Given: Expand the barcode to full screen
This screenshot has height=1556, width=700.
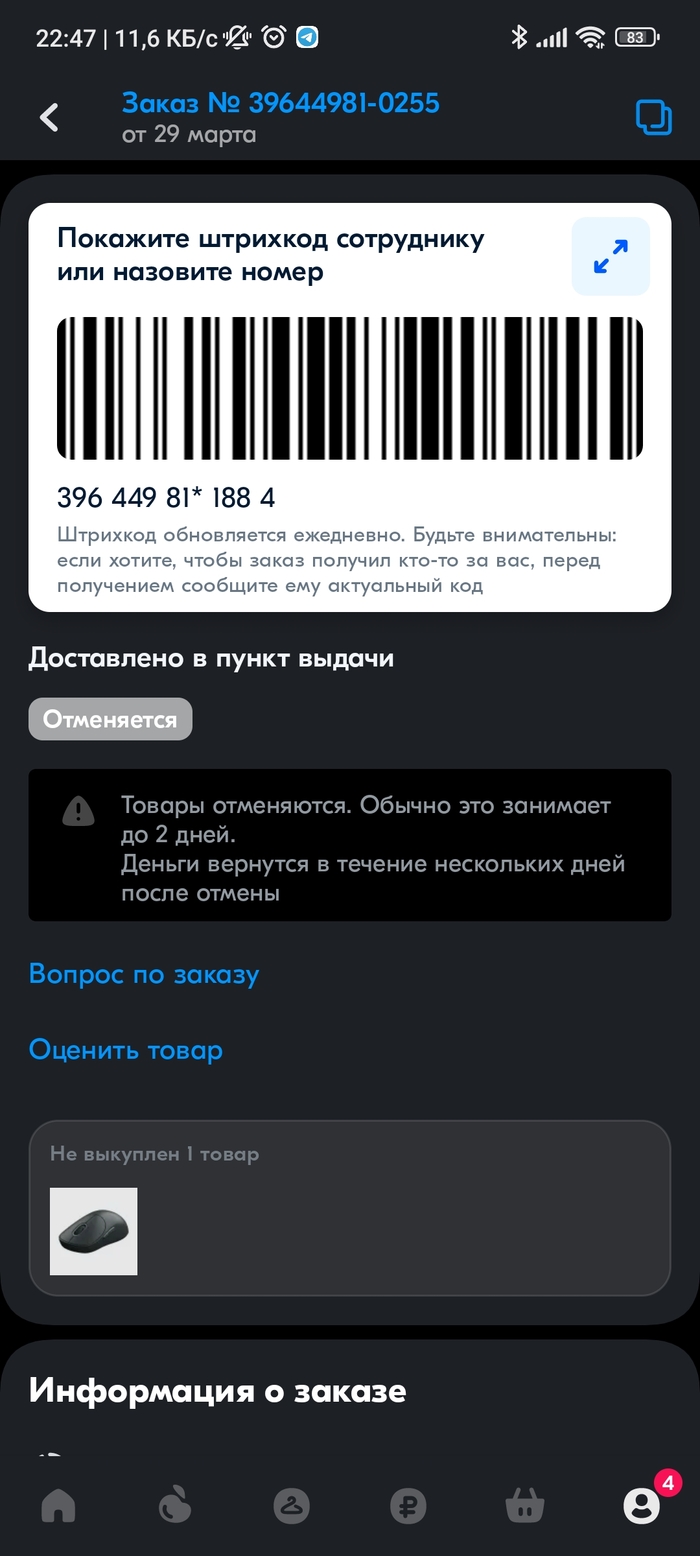Looking at the screenshot, I should point(610,257).
